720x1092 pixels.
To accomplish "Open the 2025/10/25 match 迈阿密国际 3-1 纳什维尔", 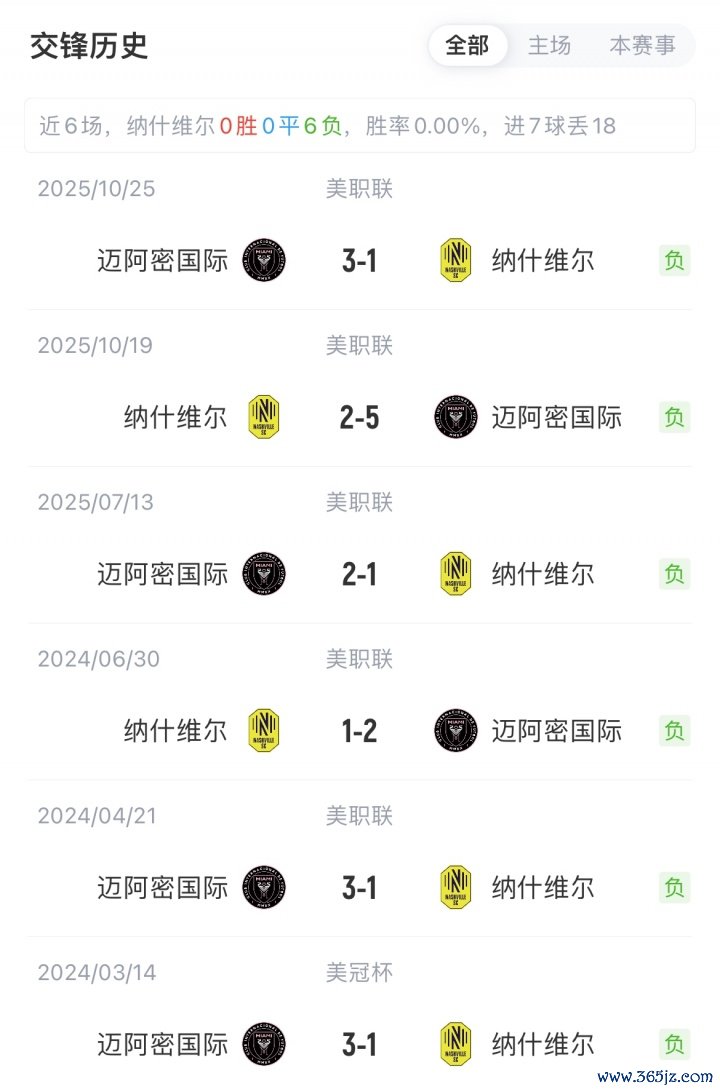I will [x=360, y=261].
